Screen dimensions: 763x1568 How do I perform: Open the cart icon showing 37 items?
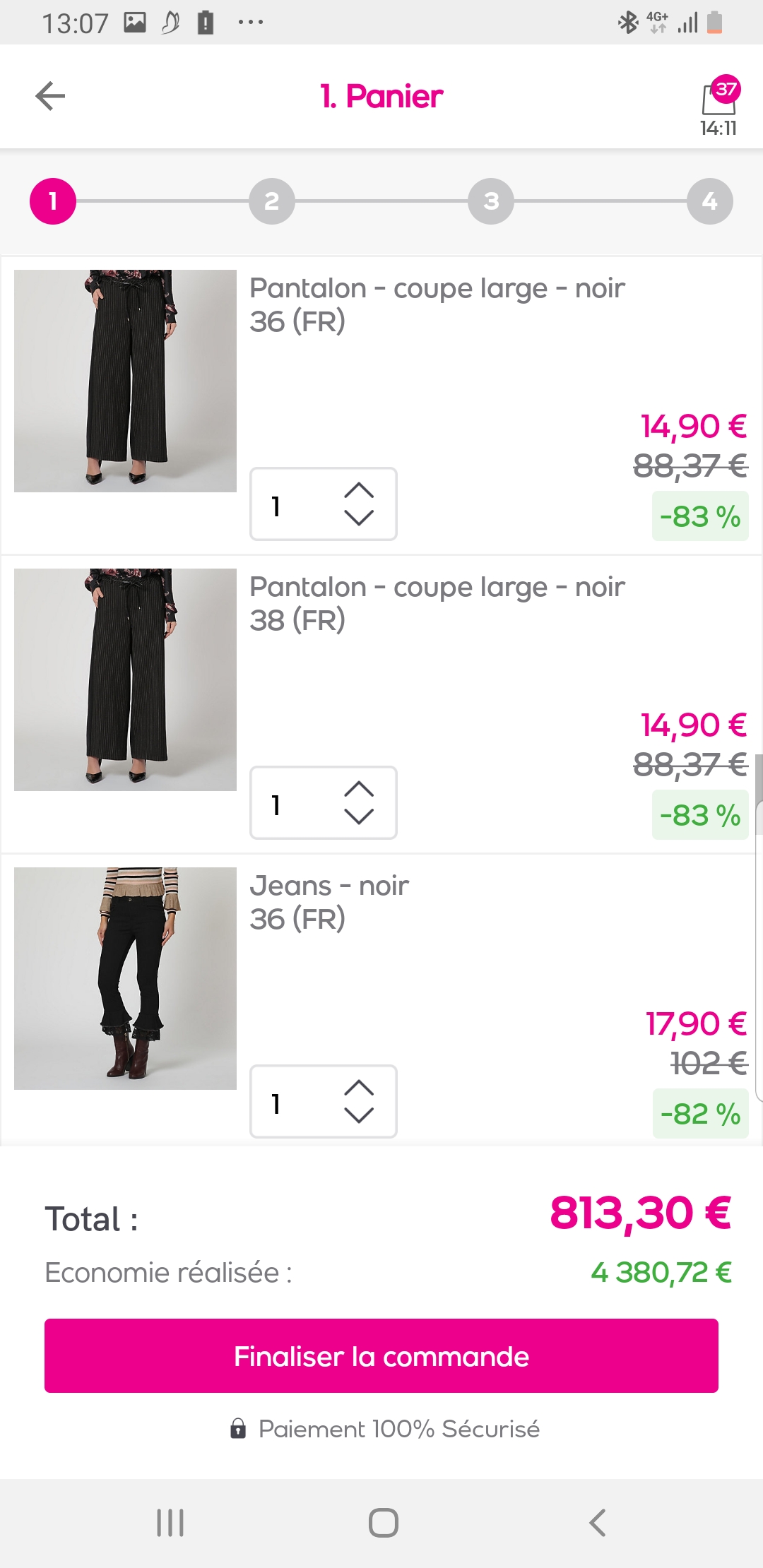coord(719,100)
